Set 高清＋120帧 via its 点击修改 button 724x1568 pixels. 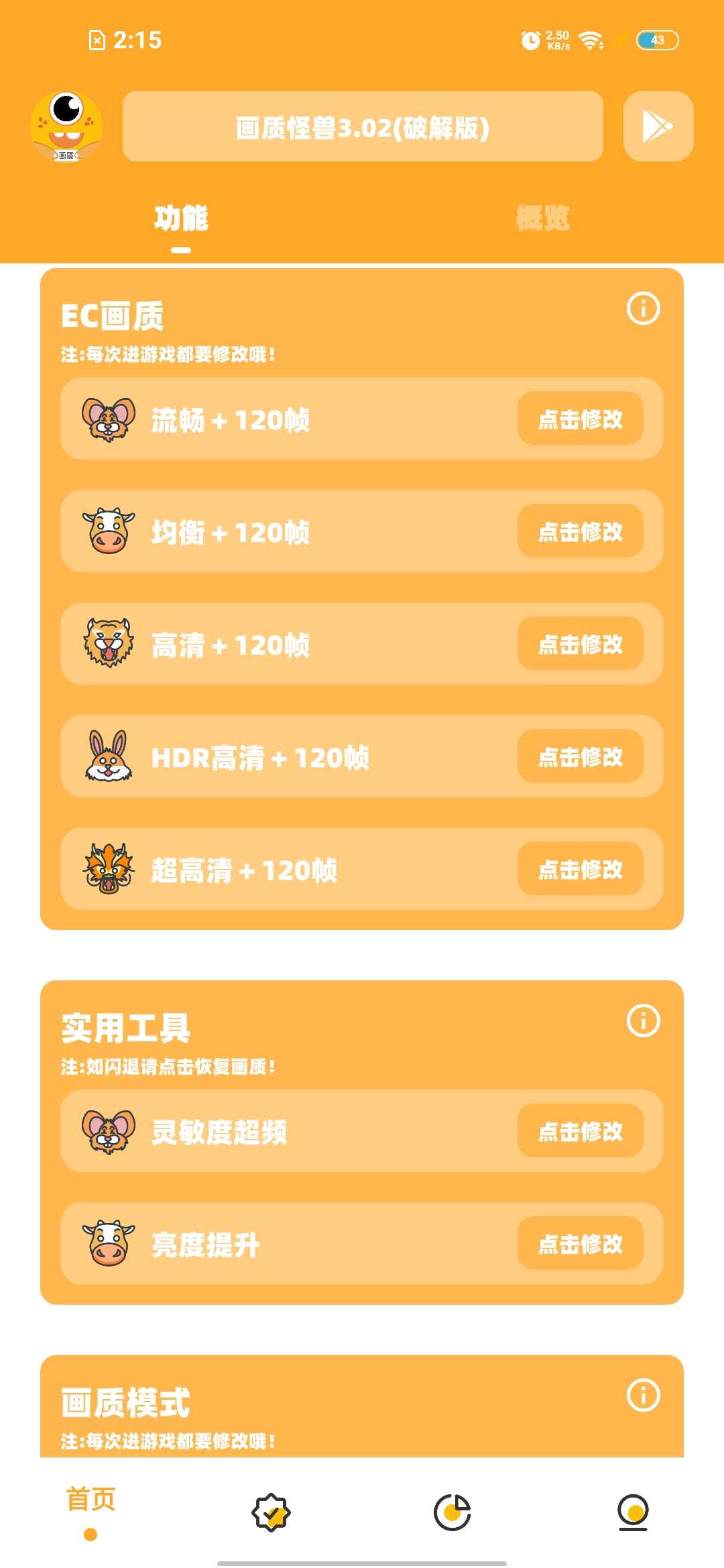click(580, 644)
